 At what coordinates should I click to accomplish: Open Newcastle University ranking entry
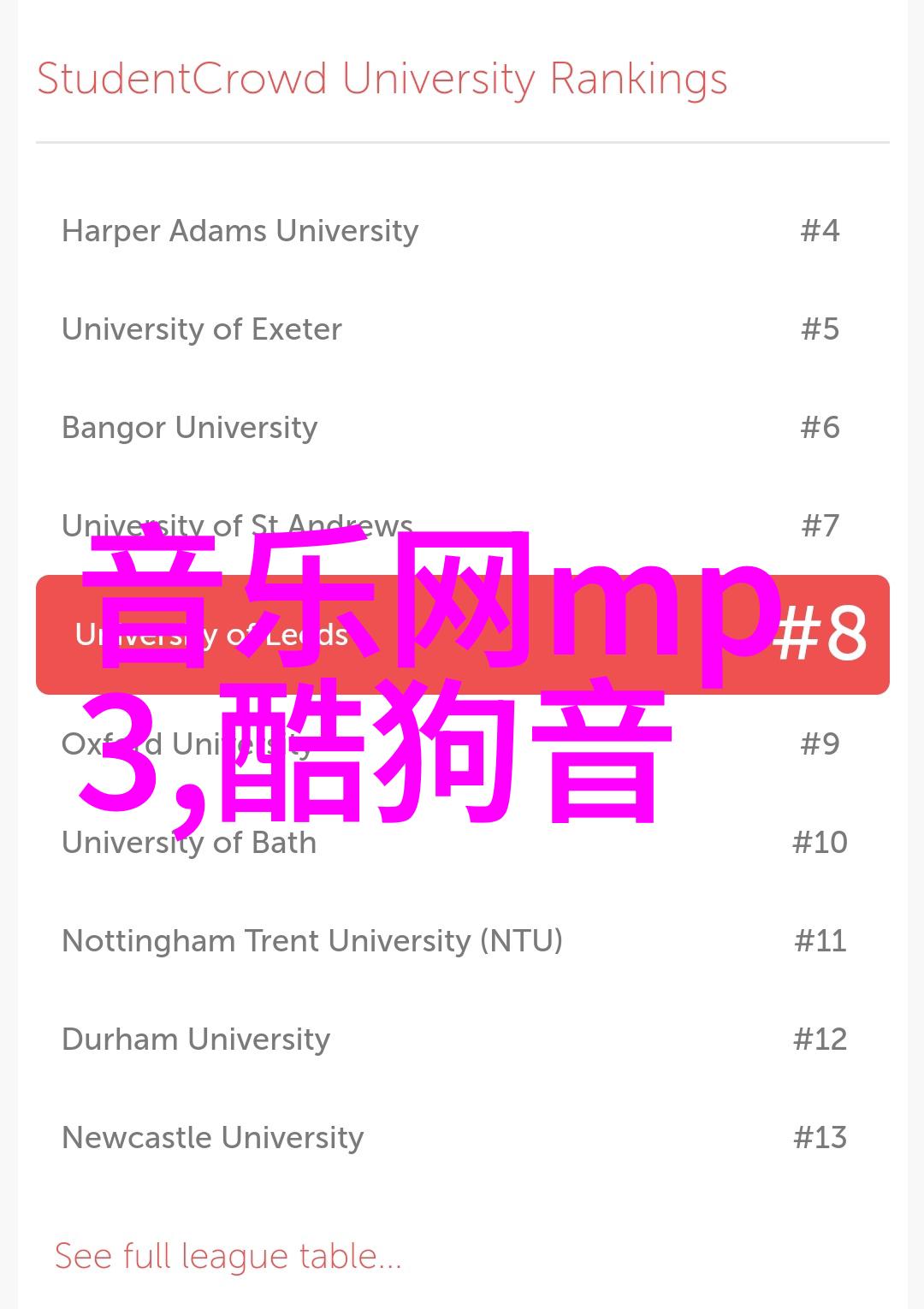tap(213, 1138)
